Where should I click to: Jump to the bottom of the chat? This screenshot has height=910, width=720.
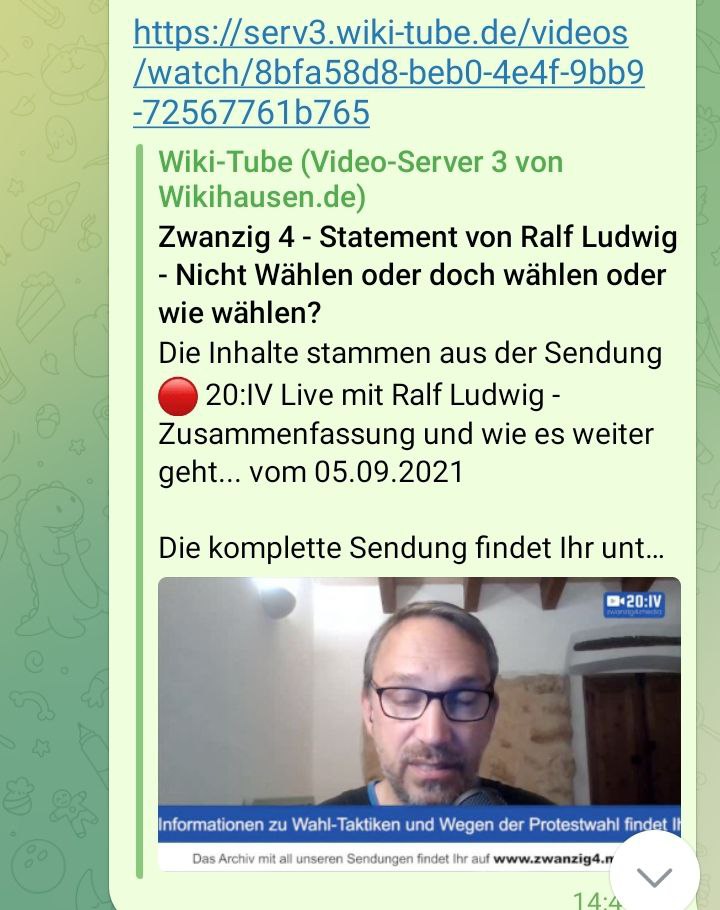point(654,877)
